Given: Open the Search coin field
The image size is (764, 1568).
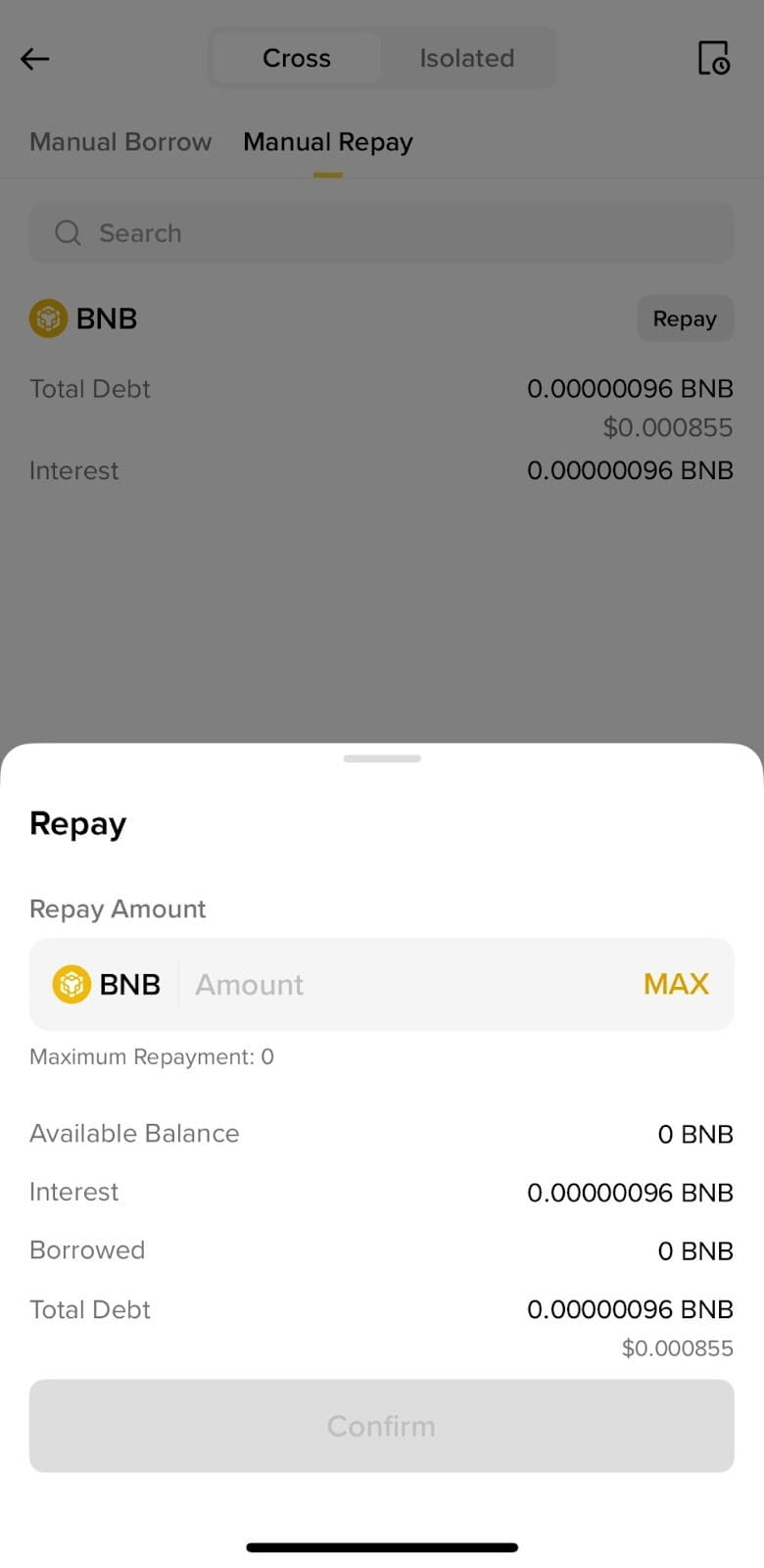Looking at the screenshot, I should coord(381,233).
